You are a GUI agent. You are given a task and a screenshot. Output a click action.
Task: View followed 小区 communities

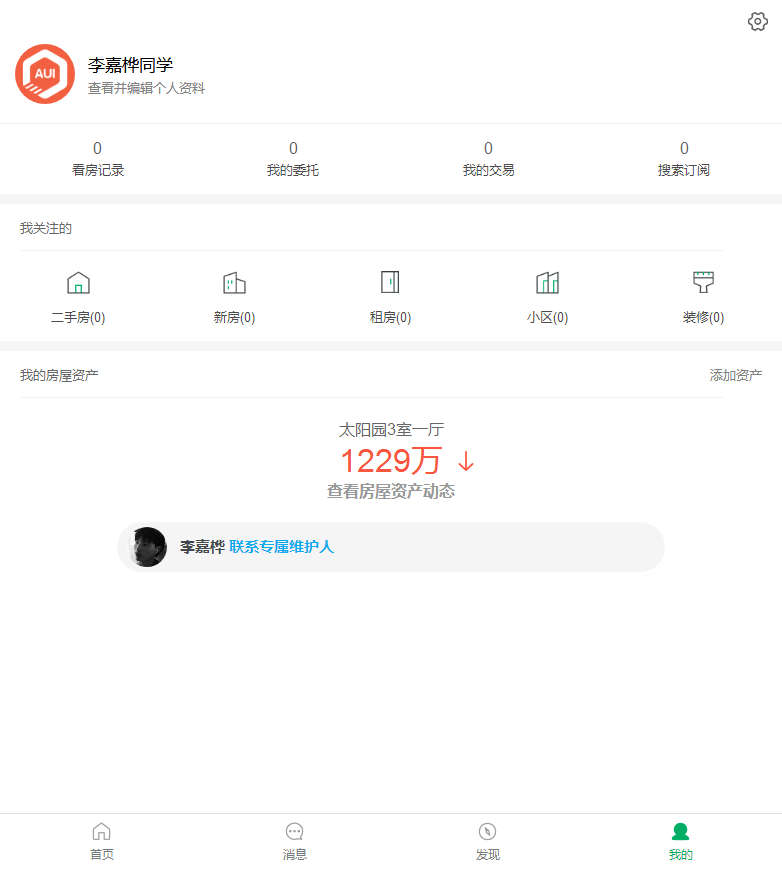pyautogui.click(x=547, y=297)
